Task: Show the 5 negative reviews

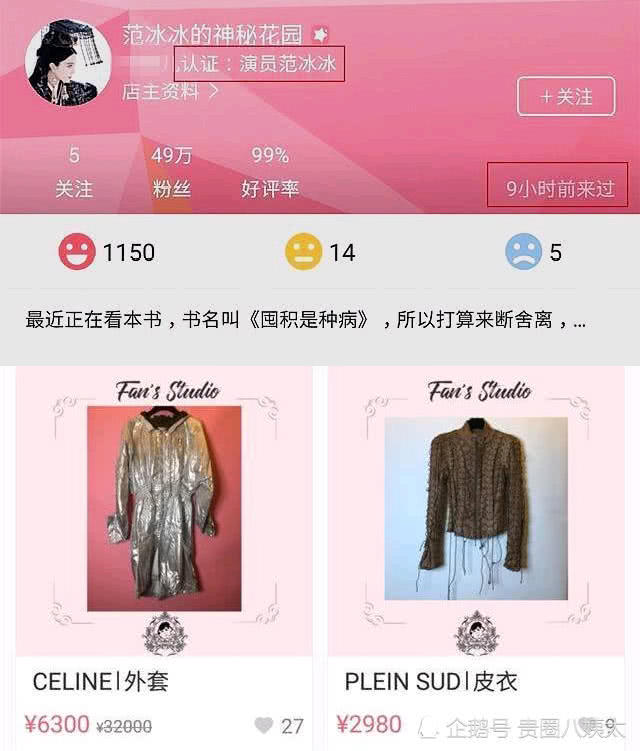Action: 533,252
